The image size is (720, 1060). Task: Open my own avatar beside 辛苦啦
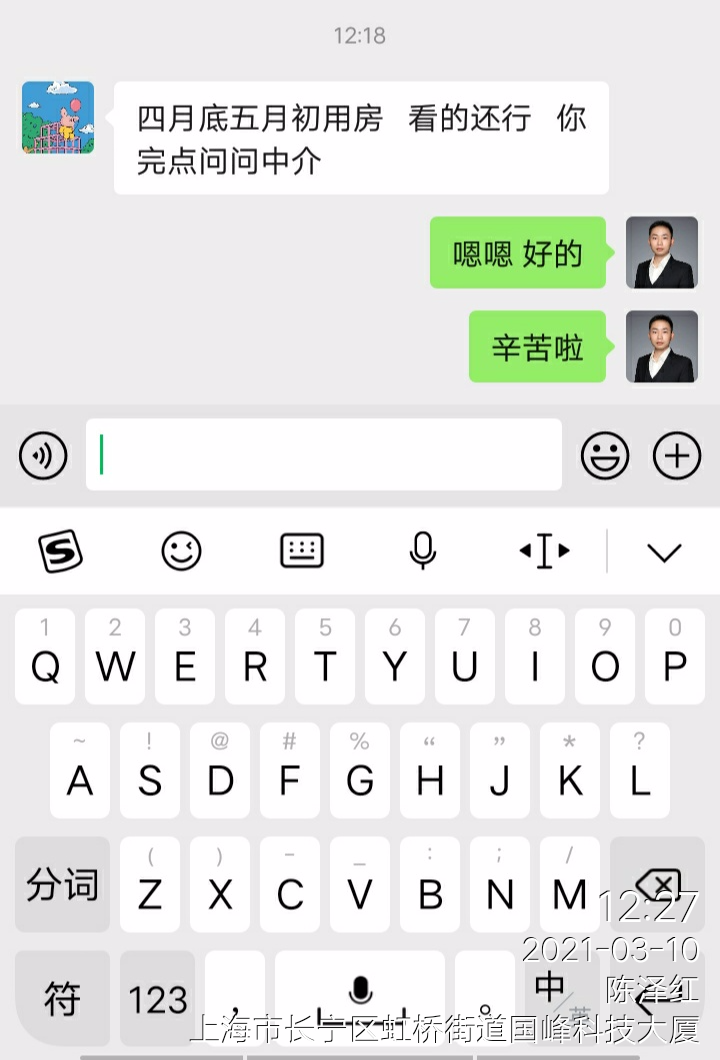coord(661,347)
